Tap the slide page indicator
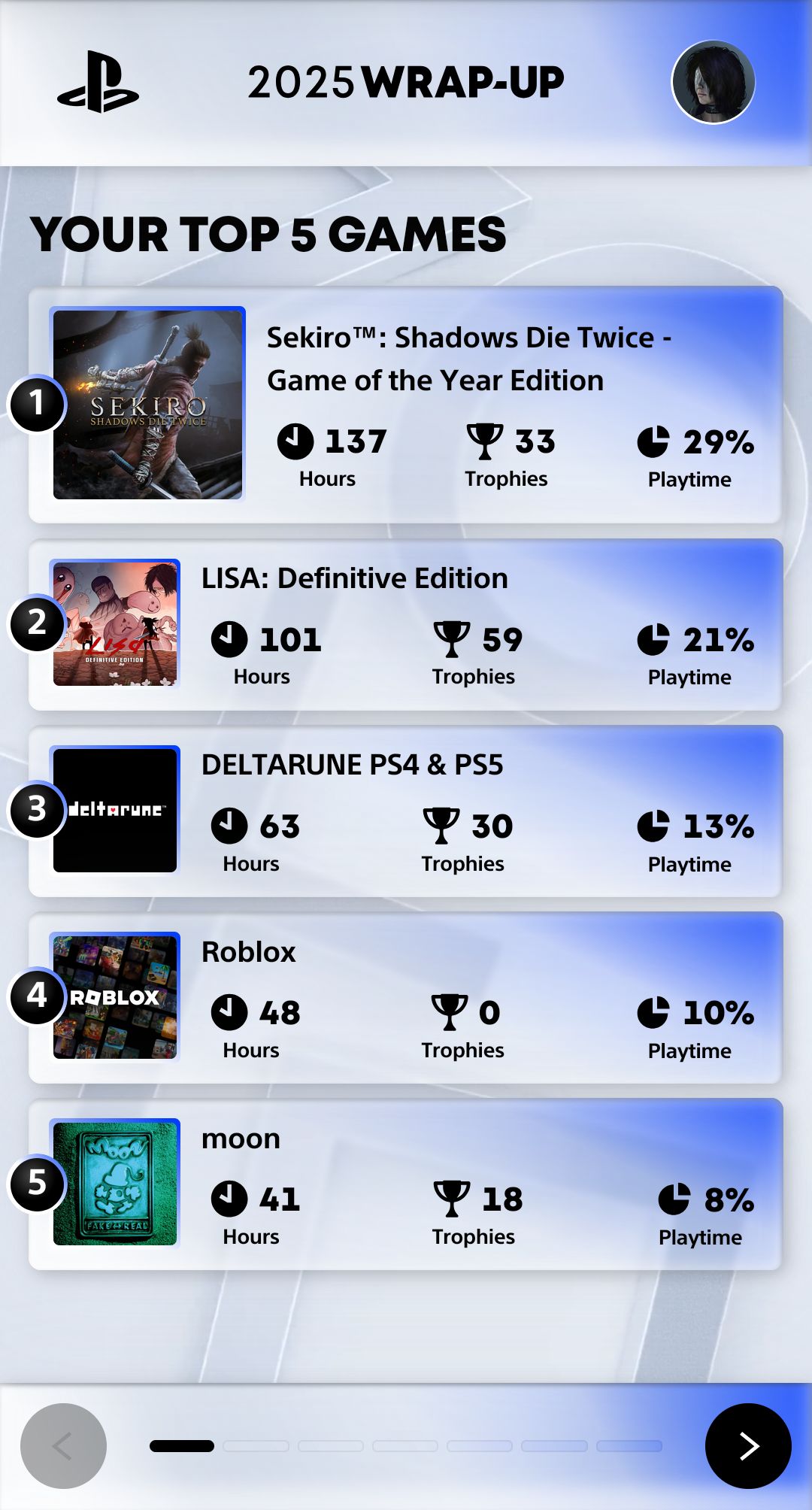812x1510 pixels. pyautogui.click(x=405, y=1445)
